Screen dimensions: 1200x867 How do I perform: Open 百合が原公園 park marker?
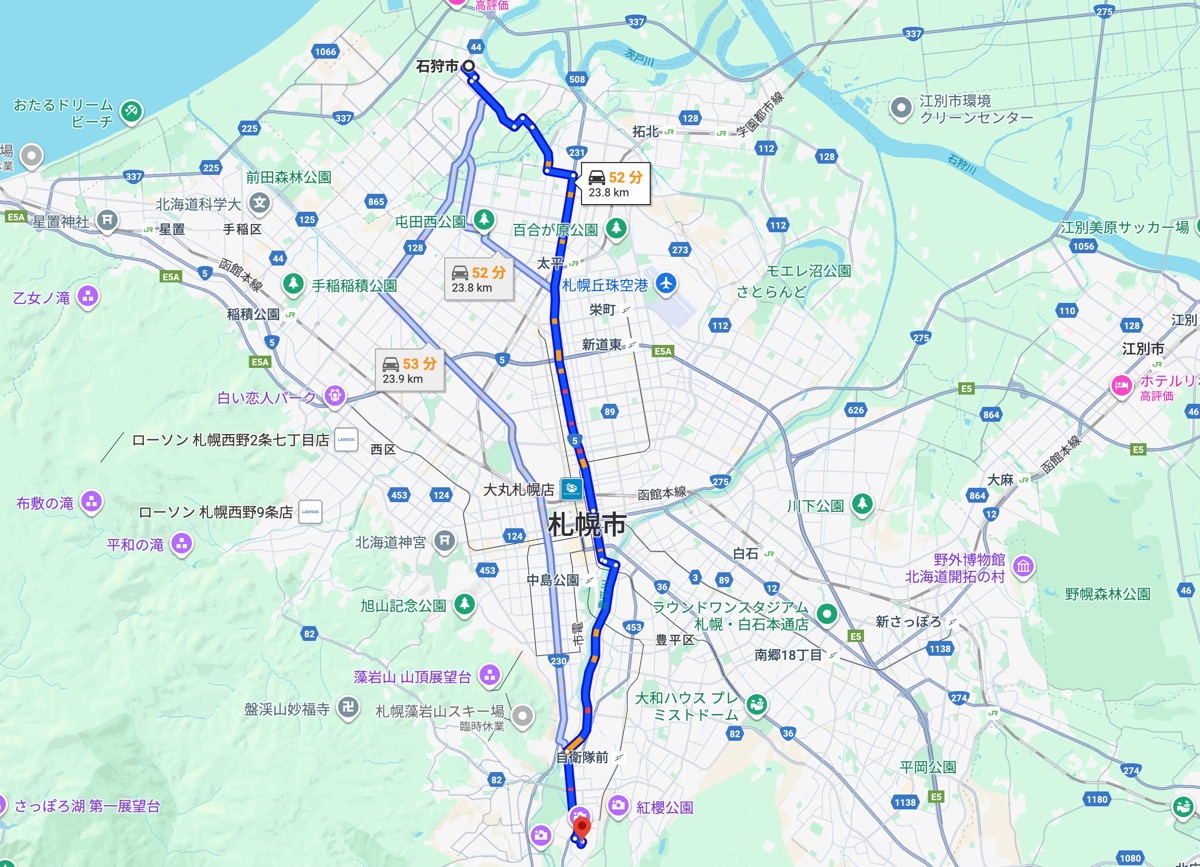tap(616, 228)
